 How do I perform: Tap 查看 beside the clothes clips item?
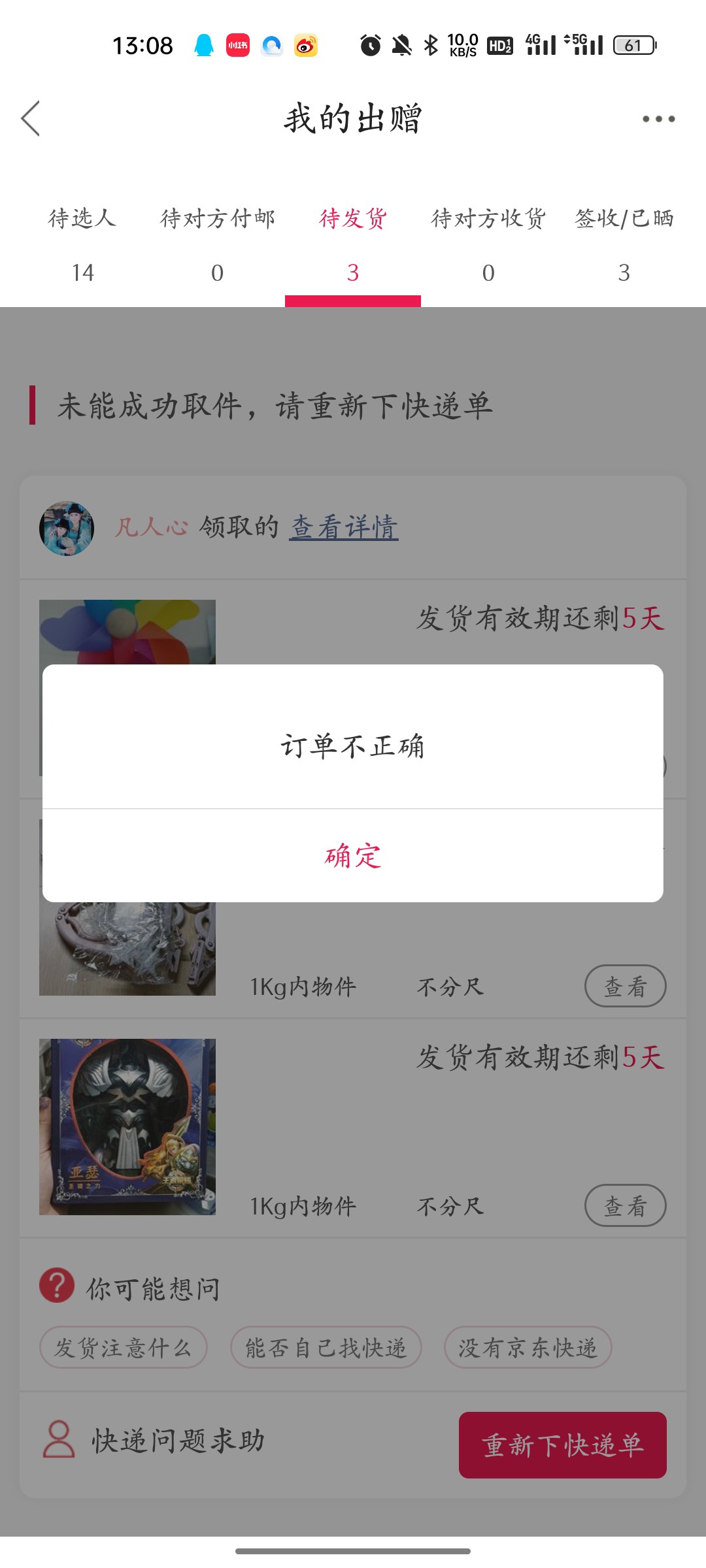tap(625, 986)
